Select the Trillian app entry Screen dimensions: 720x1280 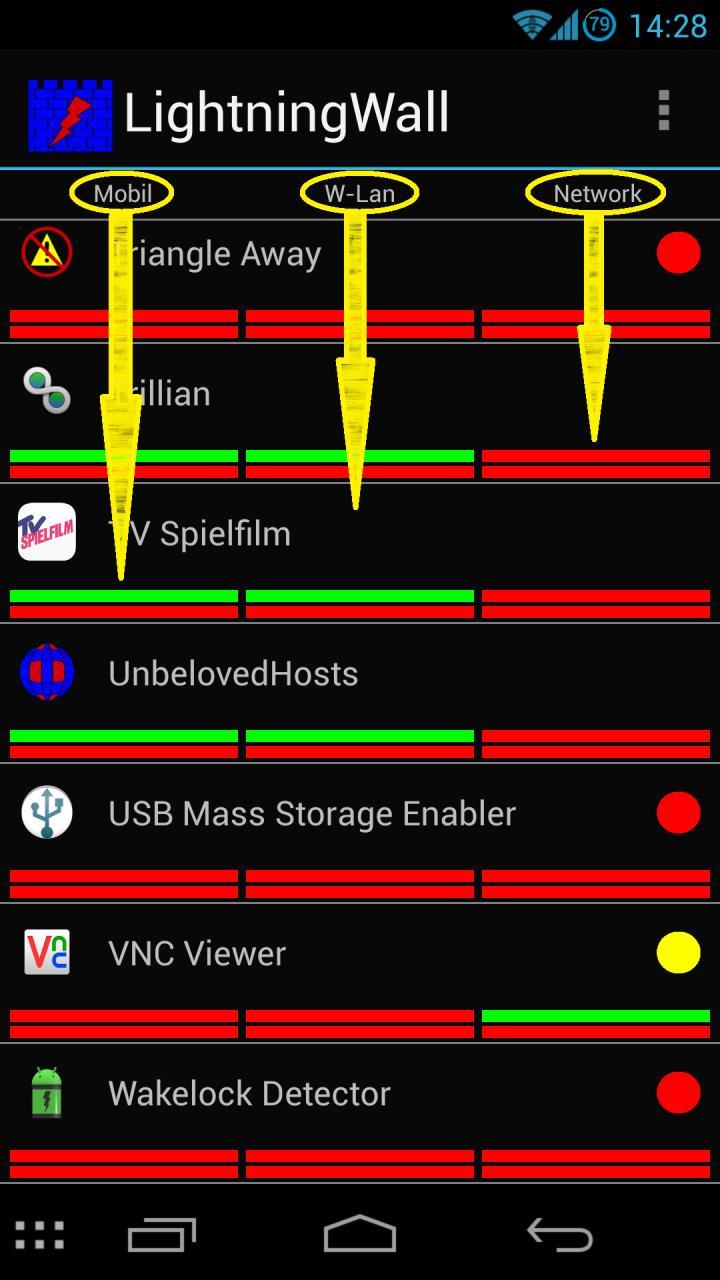coord(360,413)
